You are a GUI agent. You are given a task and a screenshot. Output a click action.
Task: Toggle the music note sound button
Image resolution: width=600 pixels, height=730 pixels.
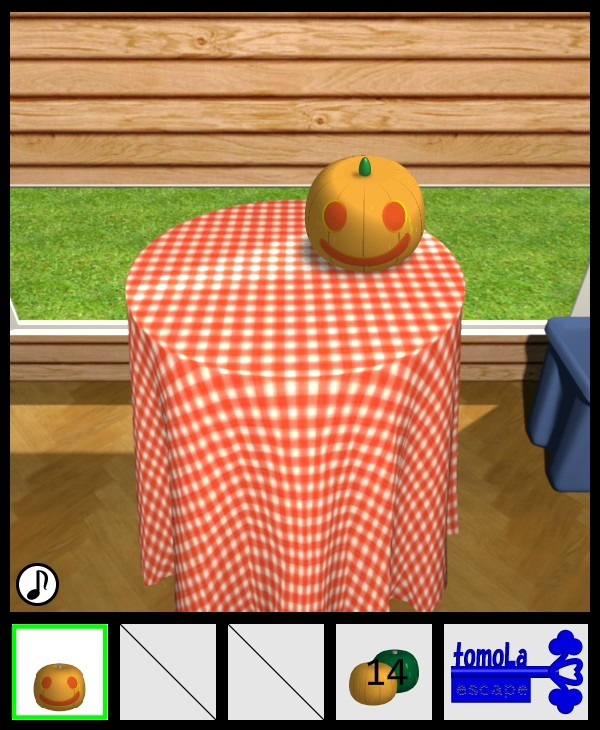(x=37, y=584)
